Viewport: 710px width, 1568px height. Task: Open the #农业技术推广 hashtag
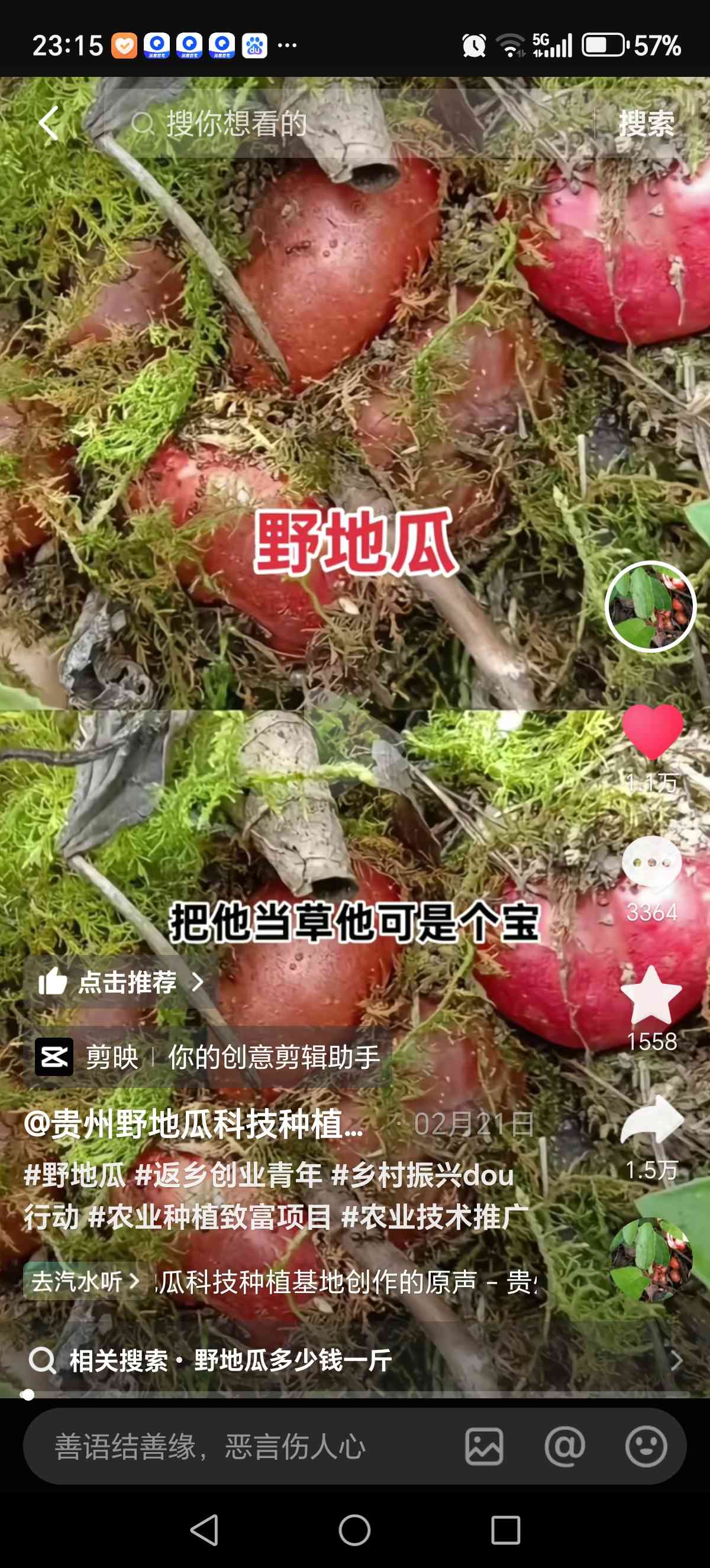(x=435, y=1216)
